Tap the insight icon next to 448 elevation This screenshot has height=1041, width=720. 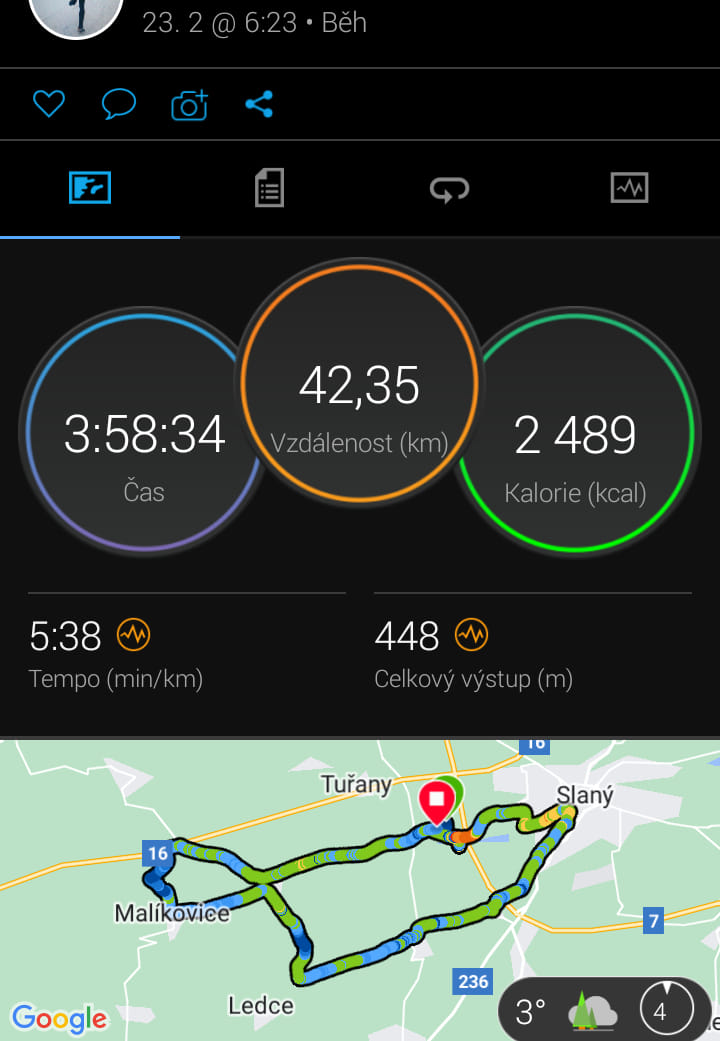click(x=471, y=635)
